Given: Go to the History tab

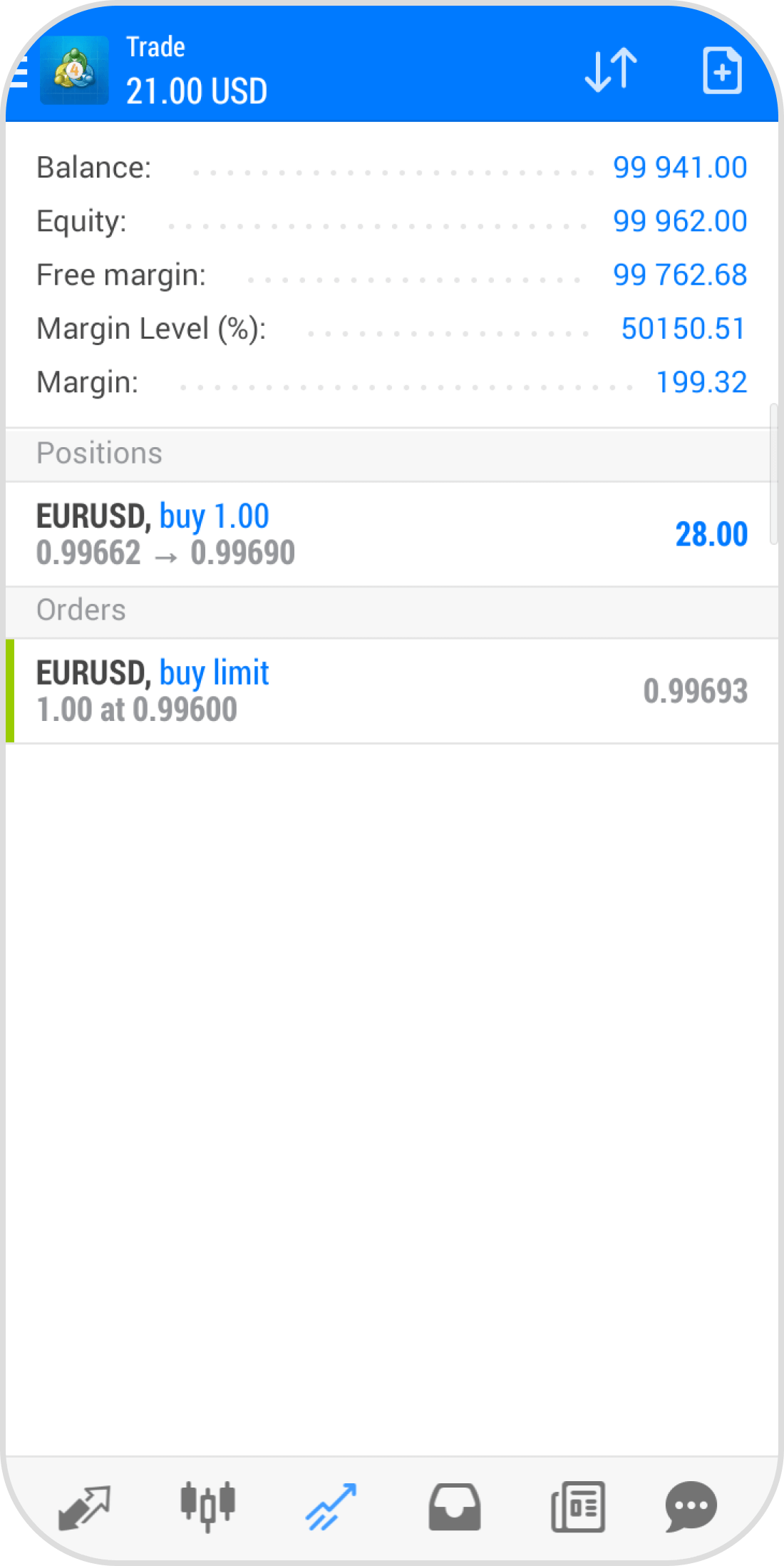Looking at the screenshot, I should click(454, 1507).
